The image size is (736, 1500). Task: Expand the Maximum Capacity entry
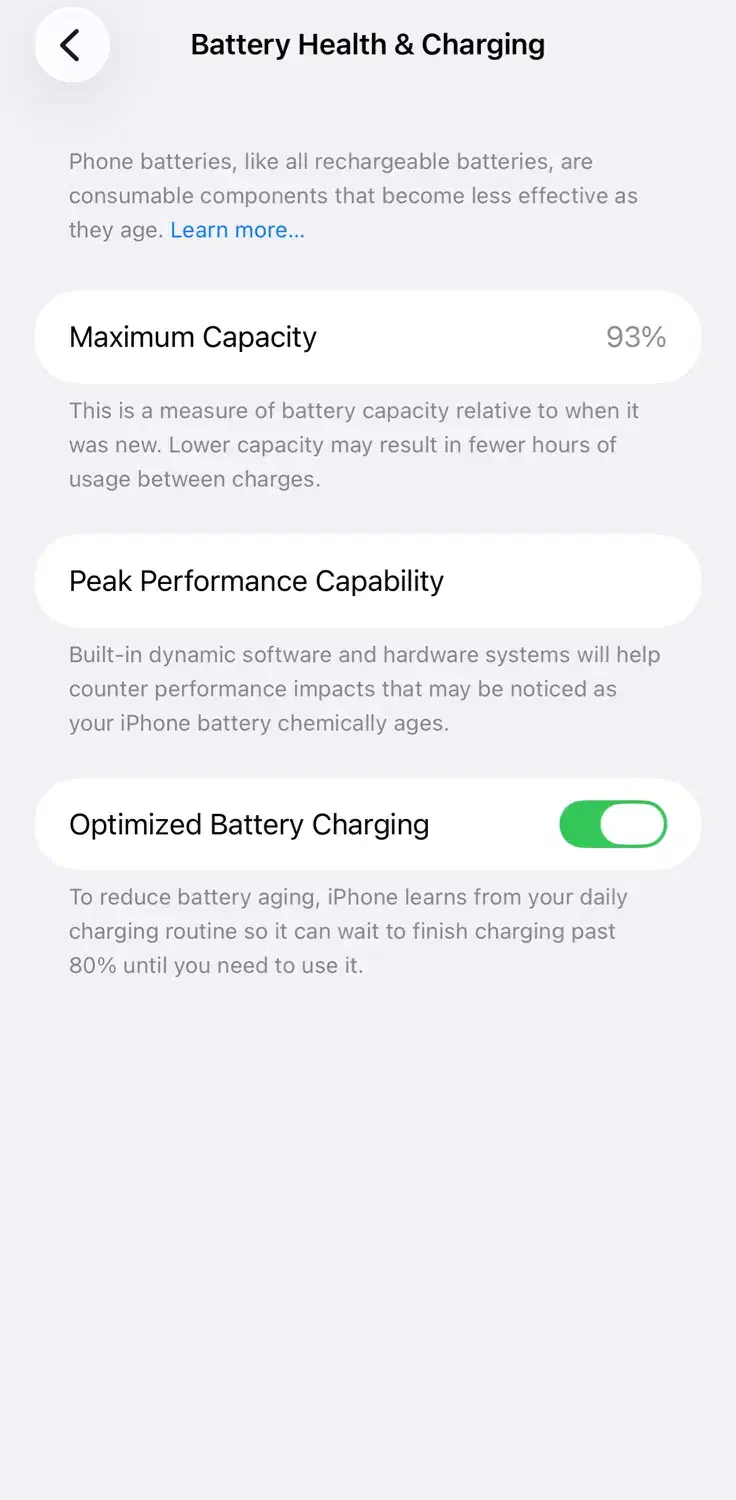[x=368, y=337]
